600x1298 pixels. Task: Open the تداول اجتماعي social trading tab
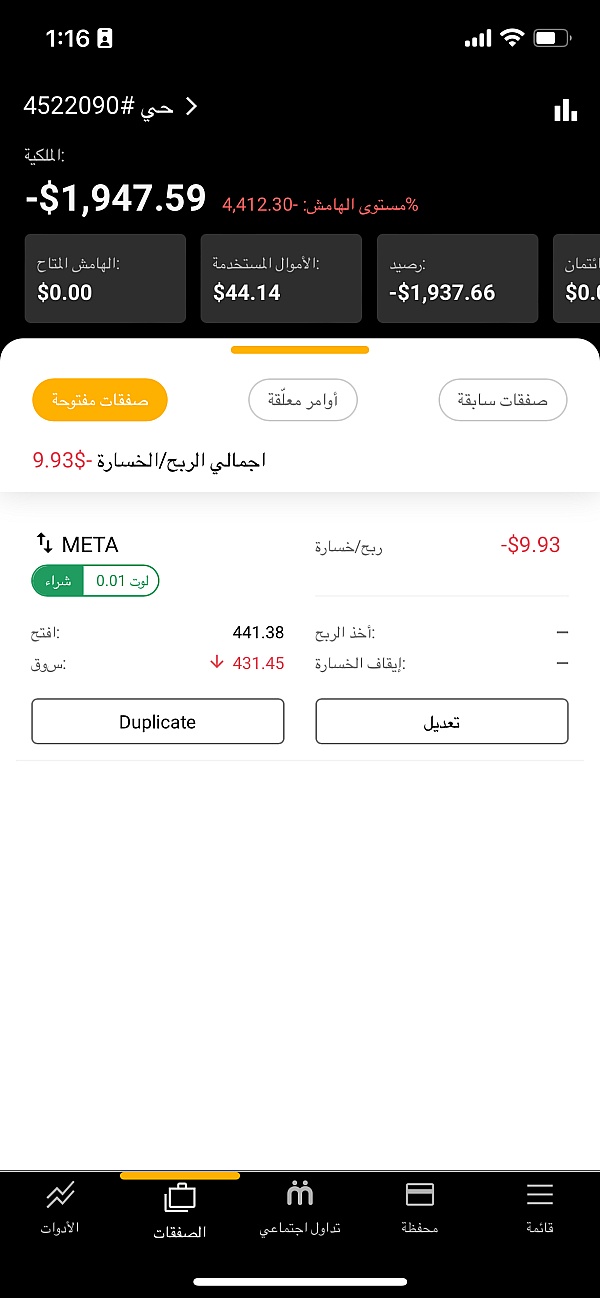(300, 1209)
